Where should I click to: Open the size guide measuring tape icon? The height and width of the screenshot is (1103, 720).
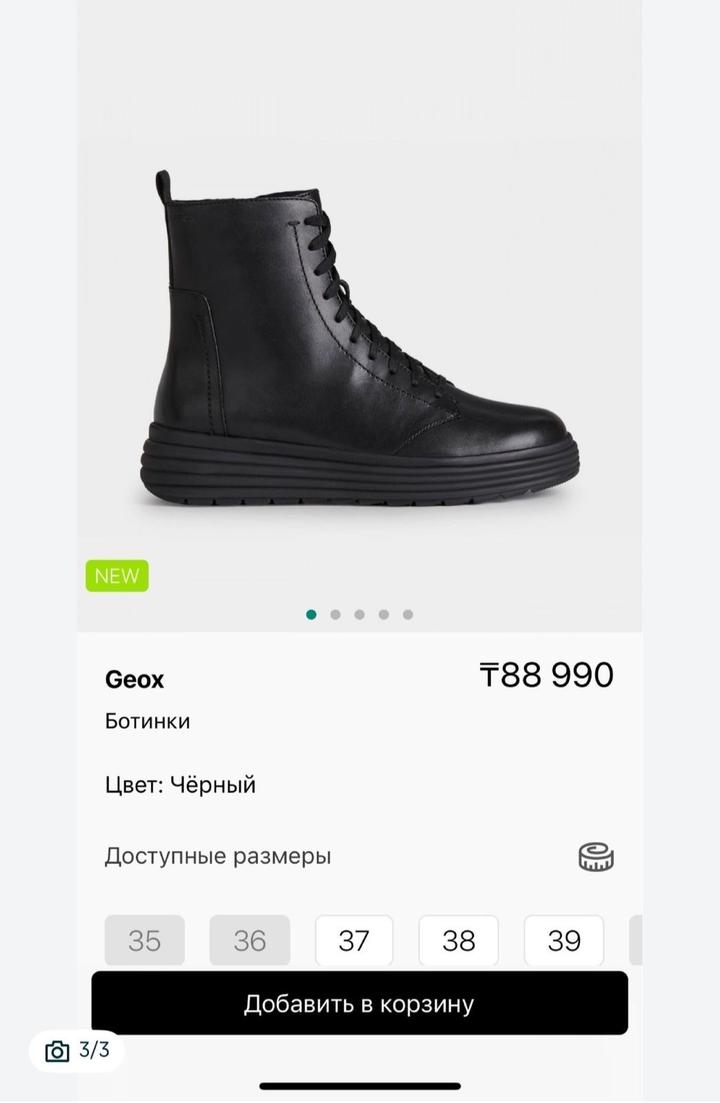point(596,857)
